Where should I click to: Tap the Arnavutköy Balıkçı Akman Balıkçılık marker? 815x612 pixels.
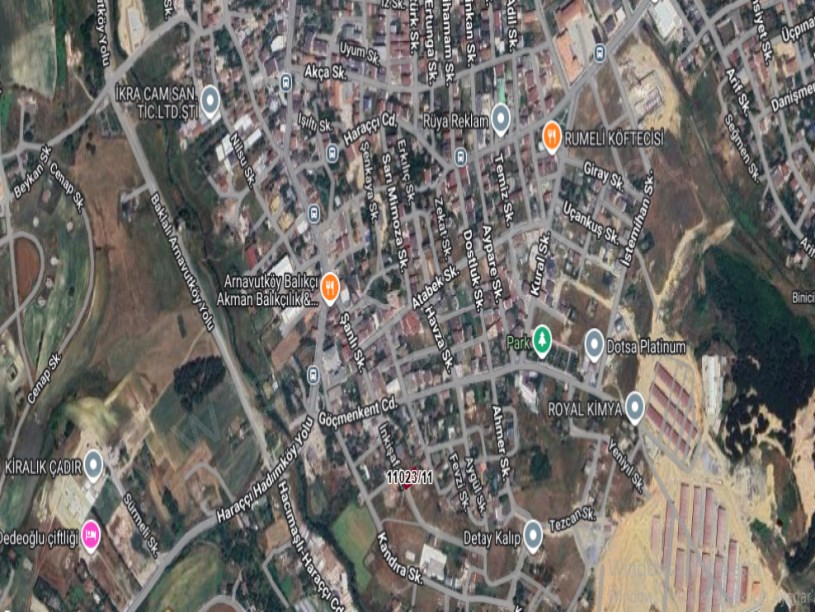point(331,289)
